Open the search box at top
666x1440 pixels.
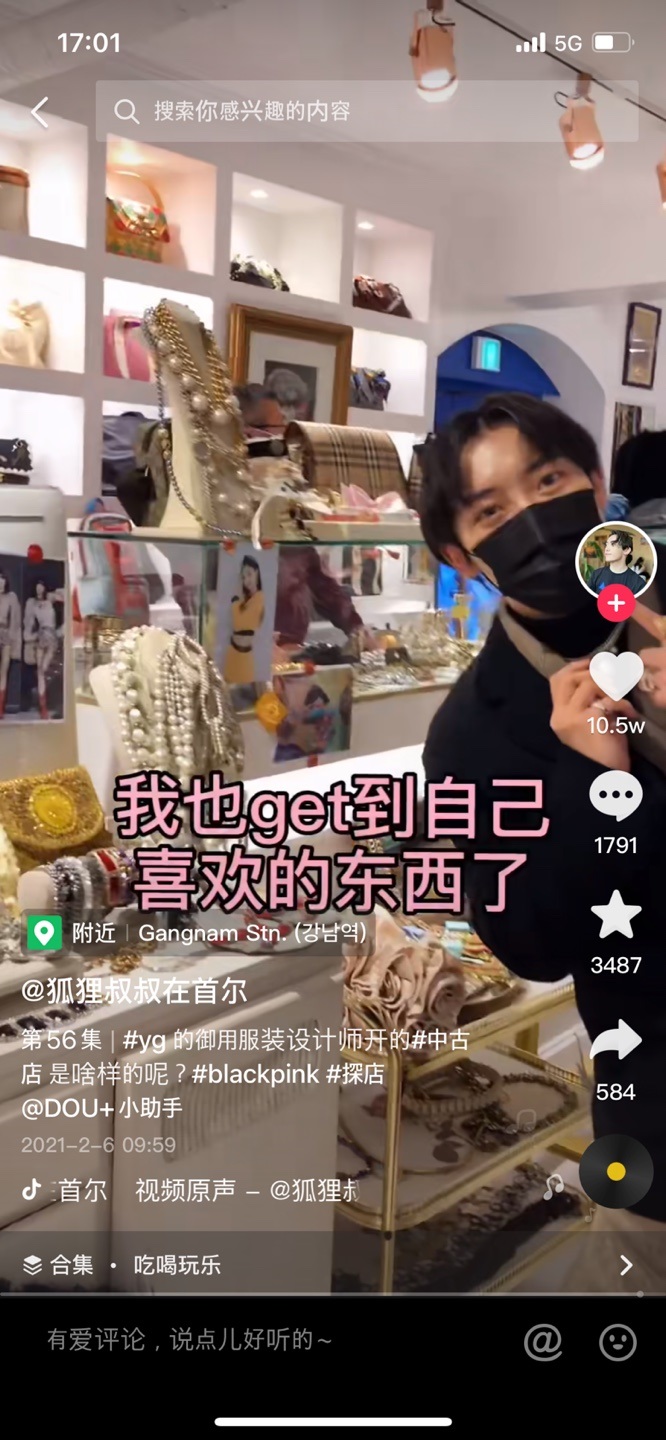pyautogui.click(x=366, y=111)
